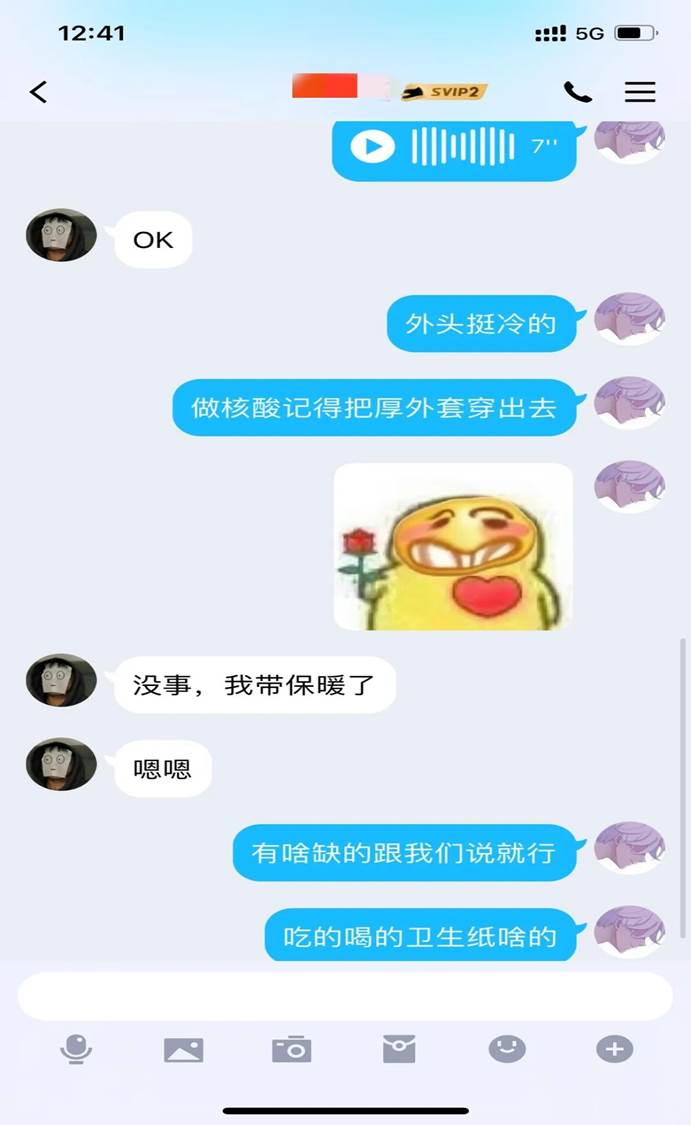Open the SVIP2 membership badge
Screen dimensions: 691x1125
(x=444, y=92)
